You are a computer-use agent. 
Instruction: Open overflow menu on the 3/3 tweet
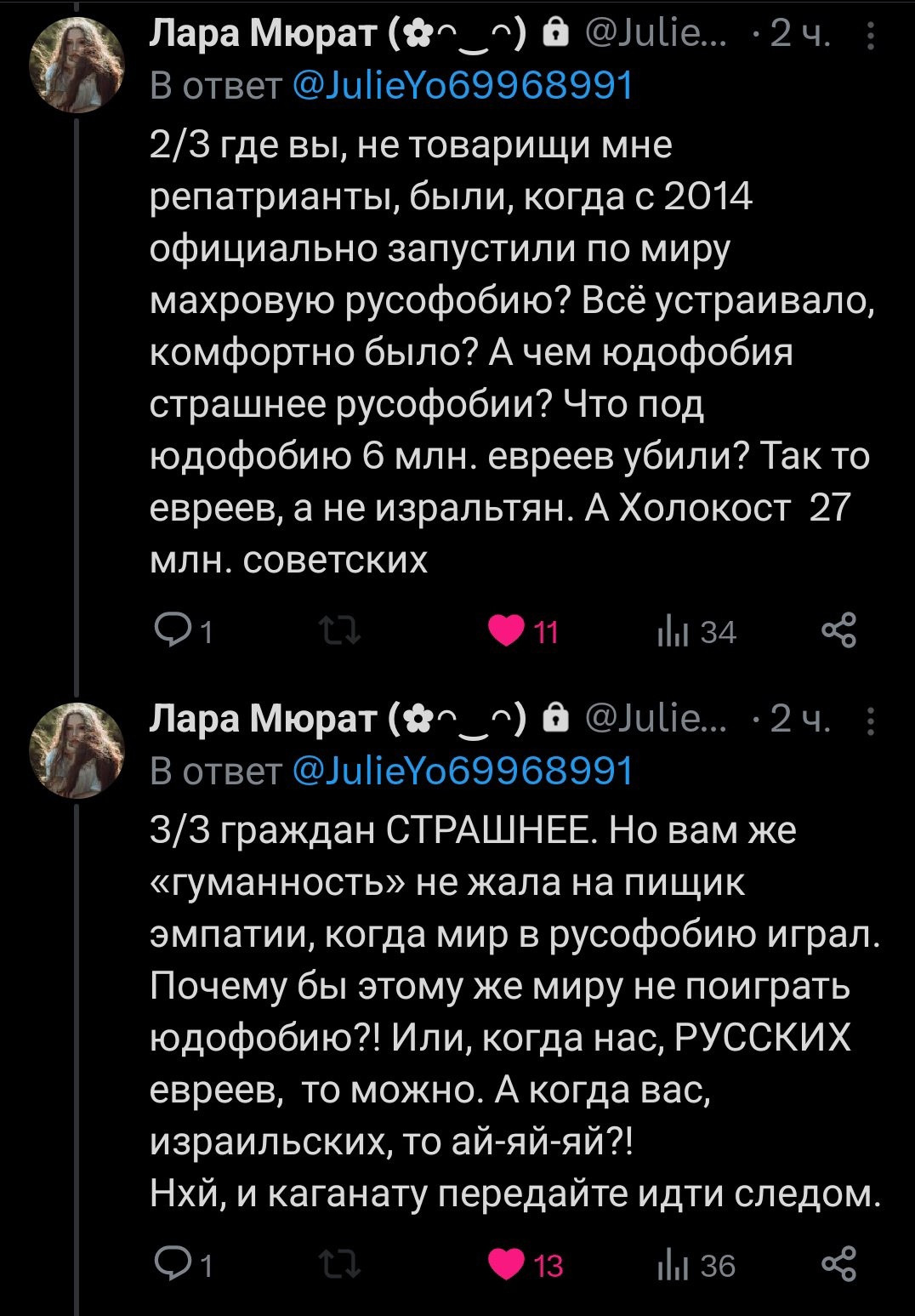point(870,721)
